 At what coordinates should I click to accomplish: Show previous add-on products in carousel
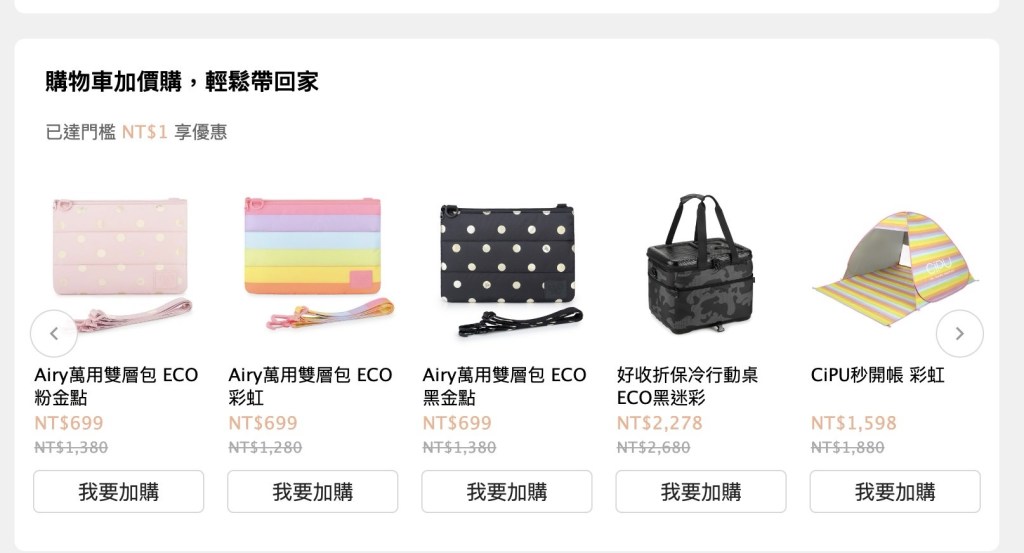[x=54, y=334]
